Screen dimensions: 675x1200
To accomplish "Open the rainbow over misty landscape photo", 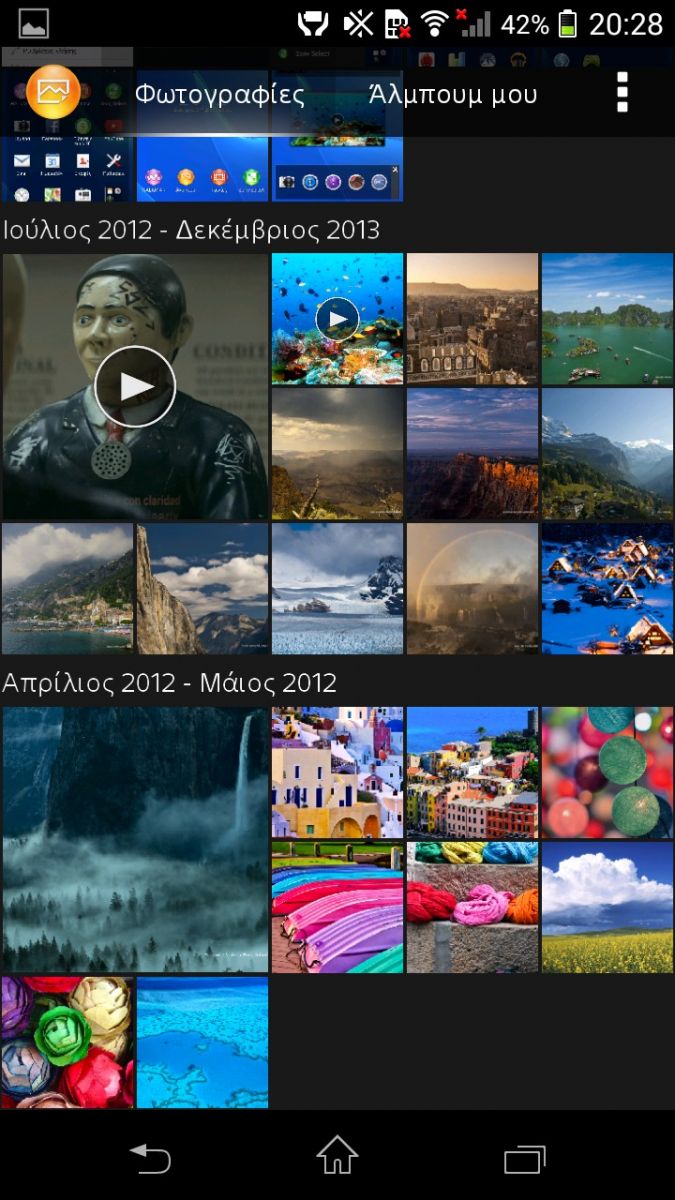I will (472, 589).
